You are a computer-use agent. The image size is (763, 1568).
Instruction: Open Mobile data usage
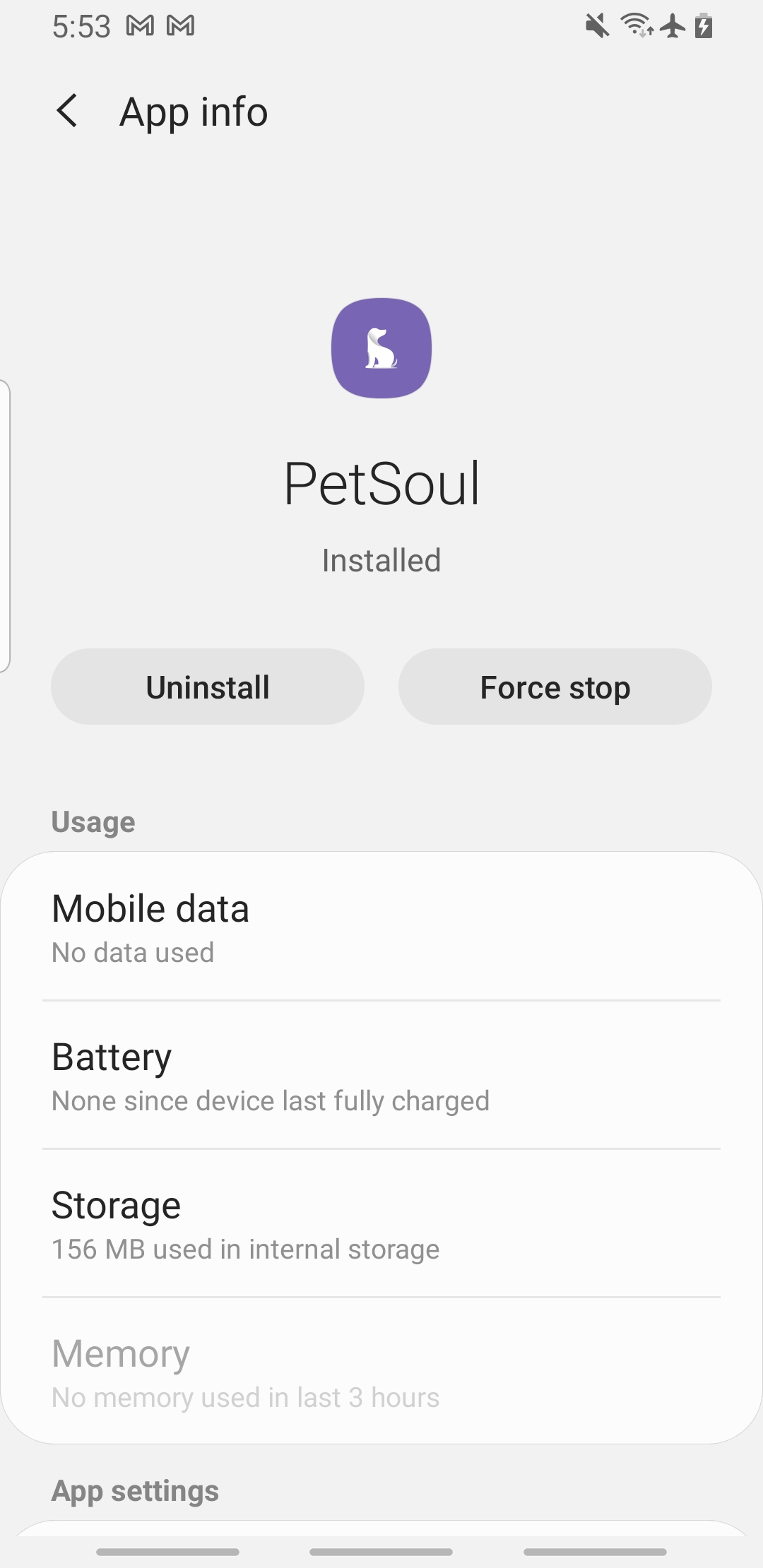click(381, 927)
